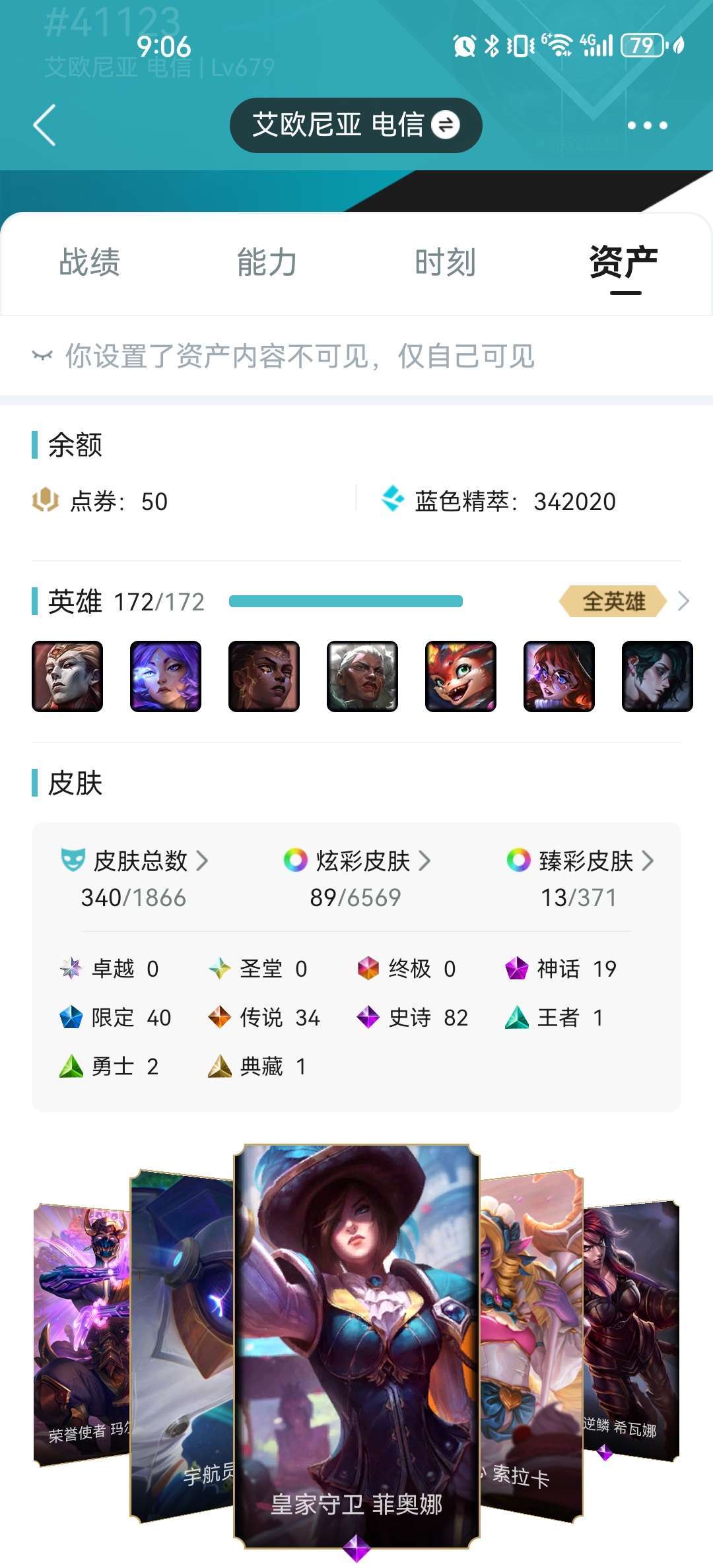Viewport: 713px width, 1568px height.
Task: Click the 点券 gold coin icon
Action: [x=48, y=502]
